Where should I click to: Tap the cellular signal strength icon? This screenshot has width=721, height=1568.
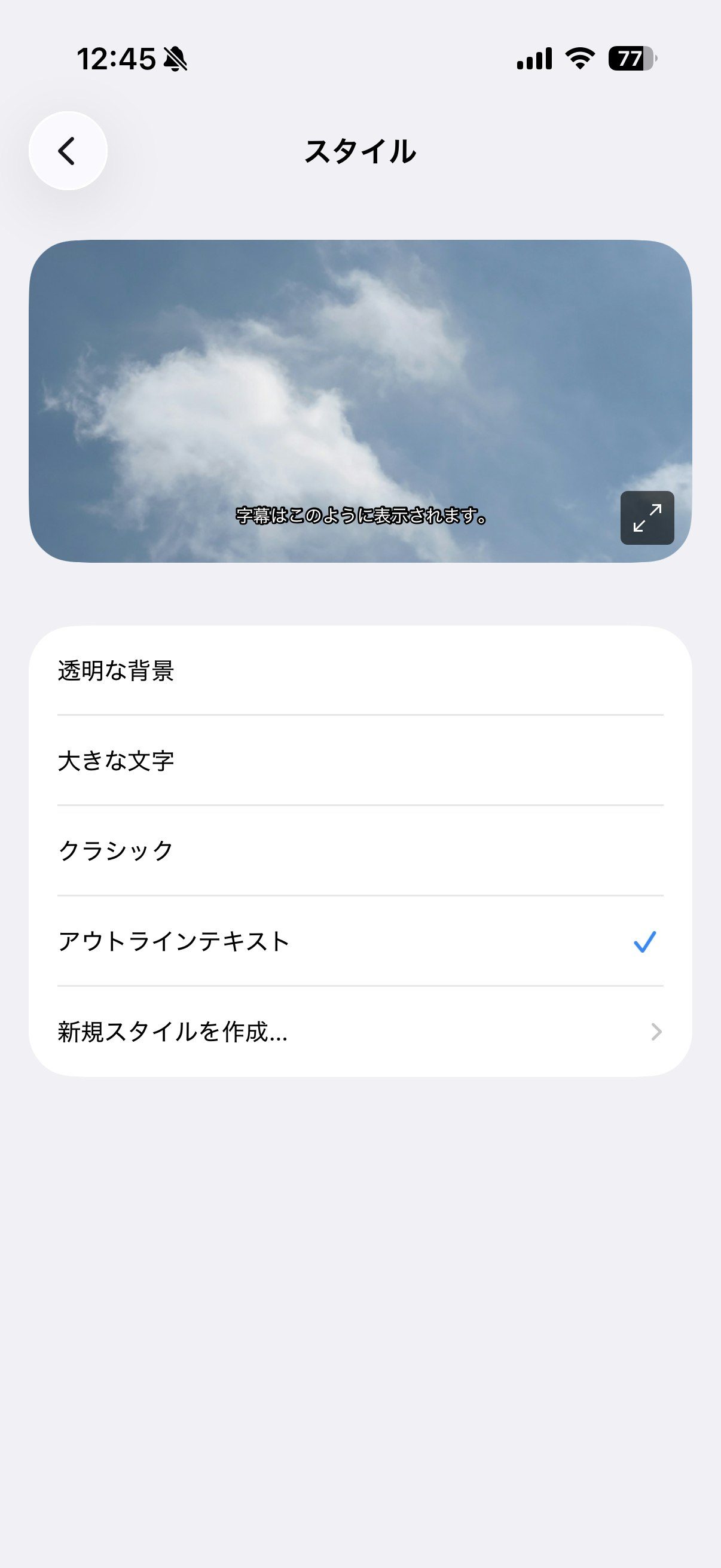point(534,59)
